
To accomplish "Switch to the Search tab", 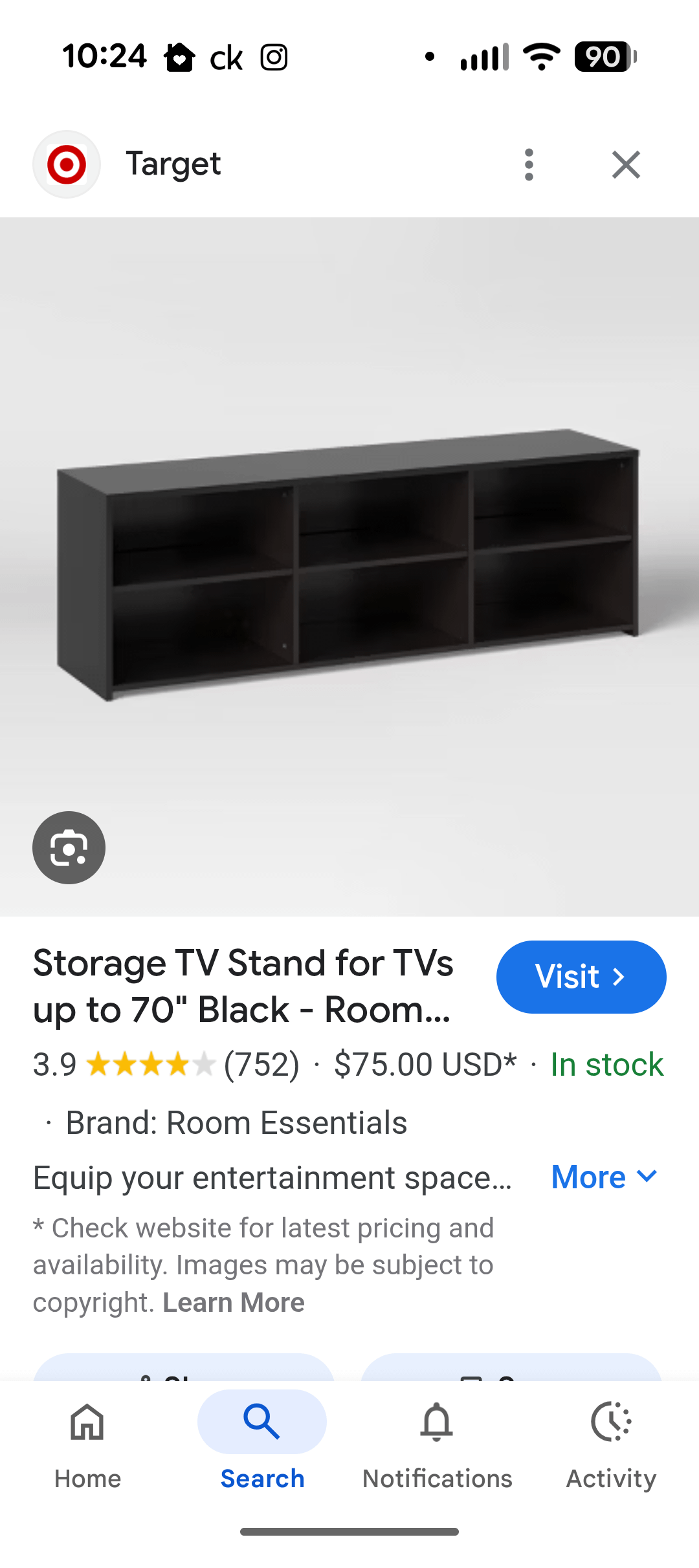I will click(262, 1441).
